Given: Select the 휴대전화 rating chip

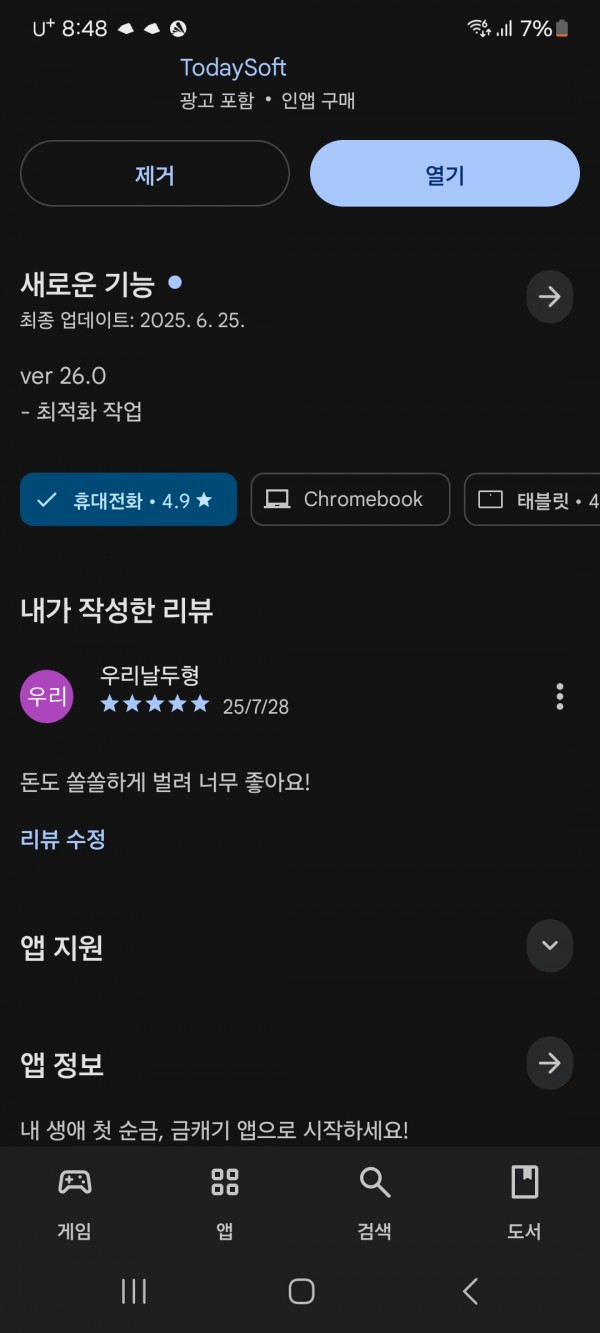Looking at the screenshot, I should (128, 500).
